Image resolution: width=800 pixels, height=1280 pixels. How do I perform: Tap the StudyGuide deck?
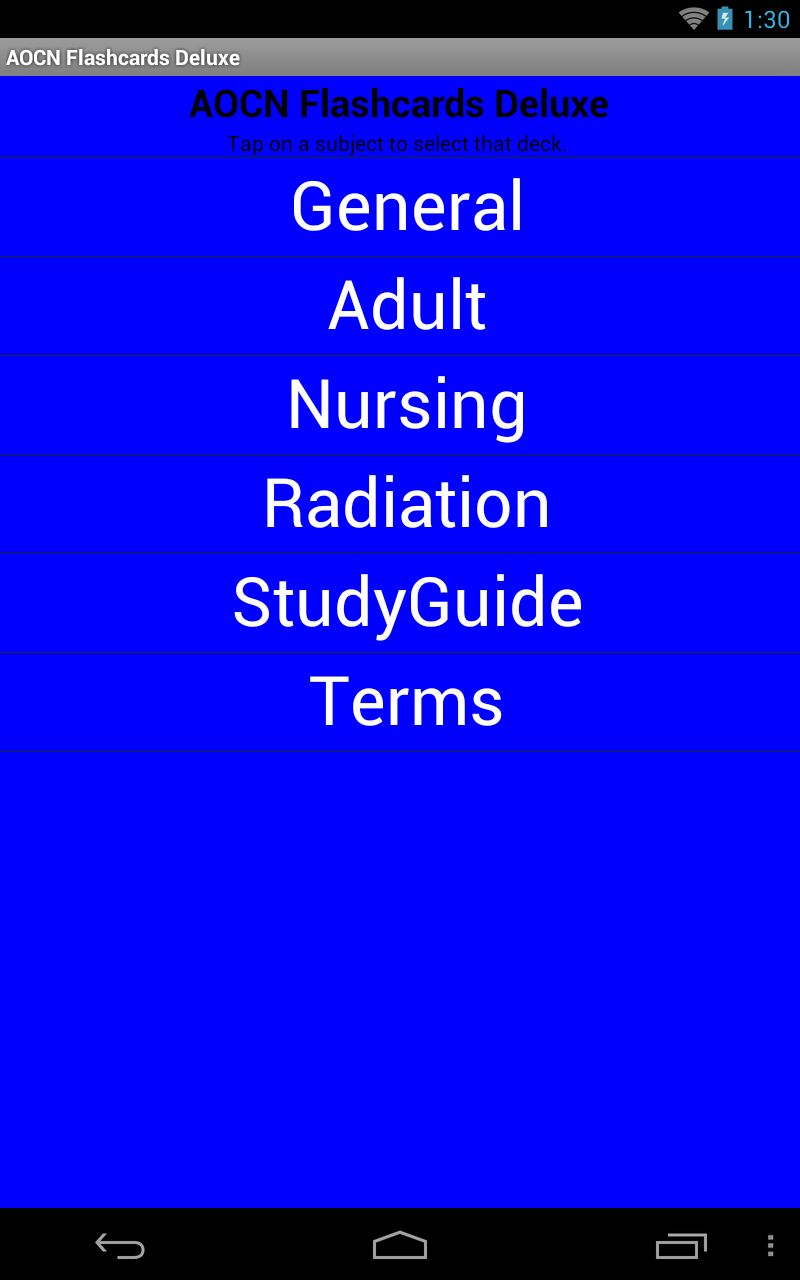coord(405,602)
